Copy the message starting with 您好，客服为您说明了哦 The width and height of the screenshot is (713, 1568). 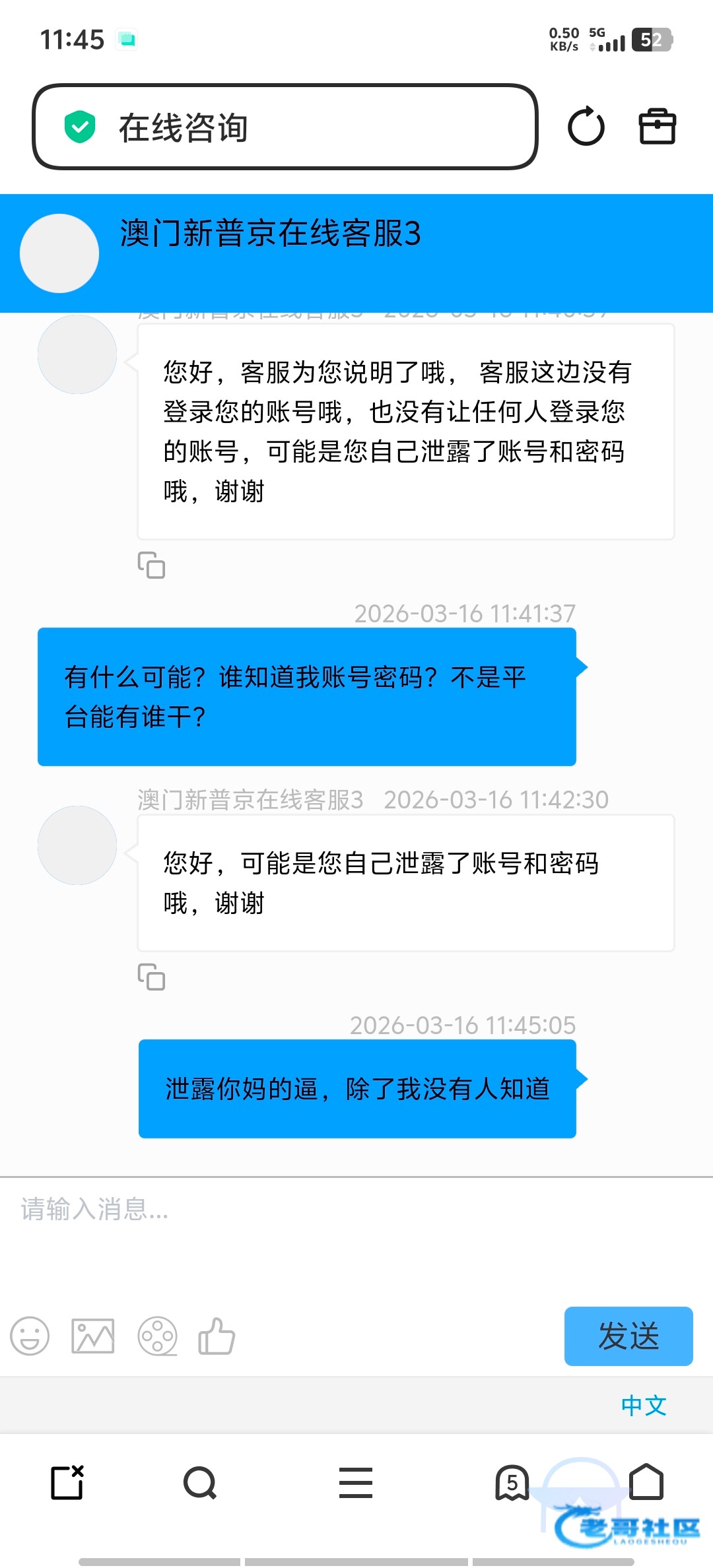151,566
